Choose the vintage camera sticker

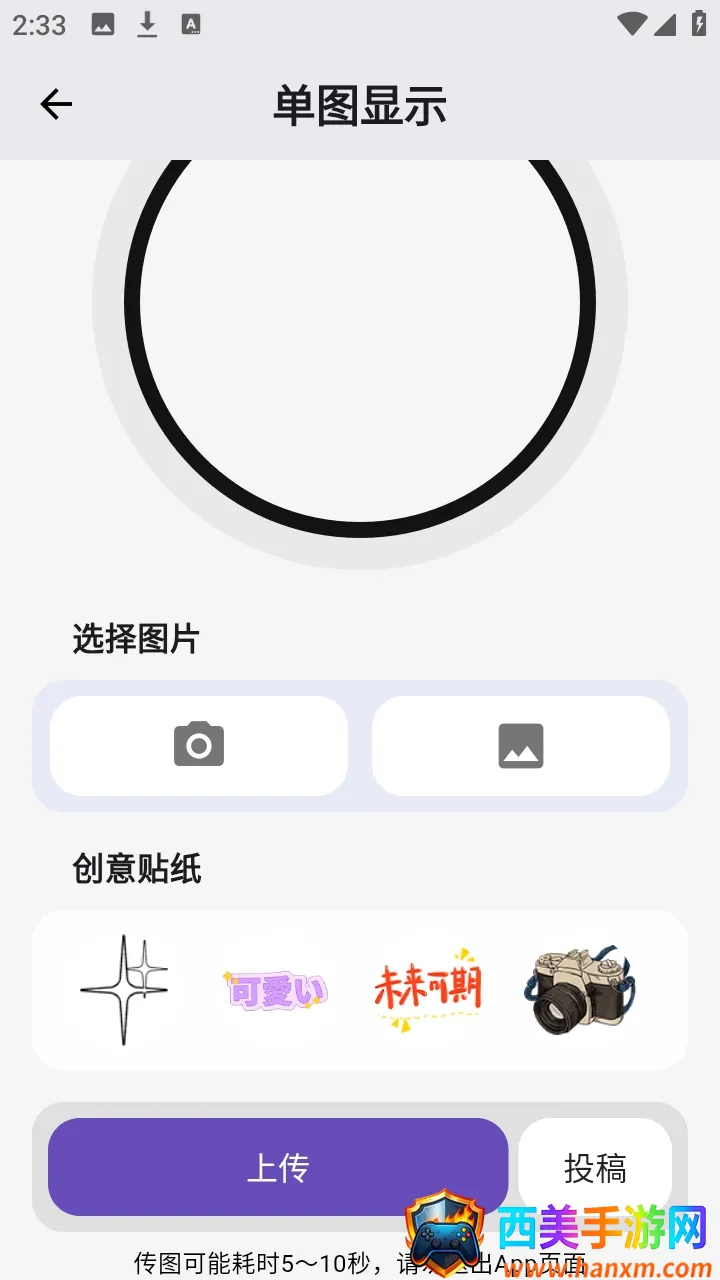pos(578,990)
